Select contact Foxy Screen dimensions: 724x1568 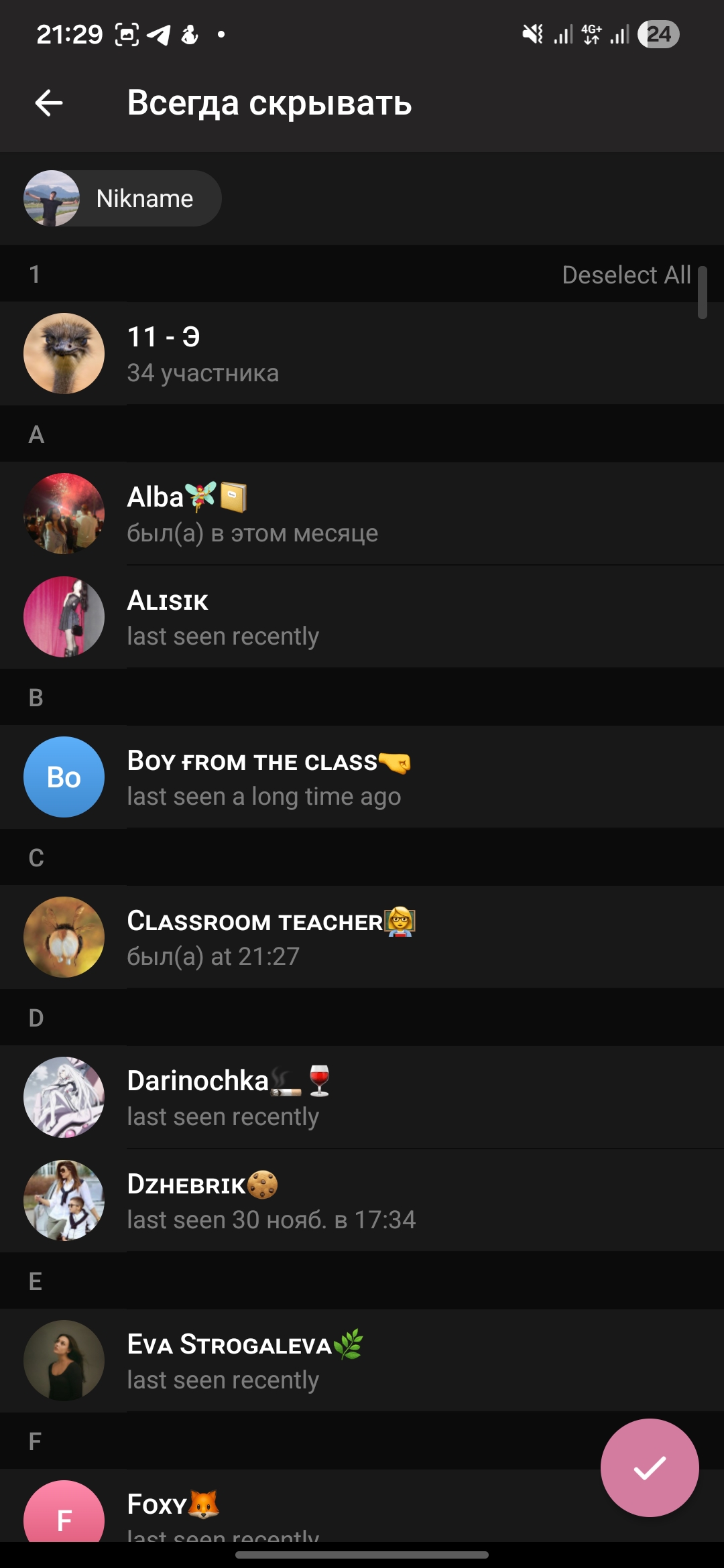(x=302, y=1511)
